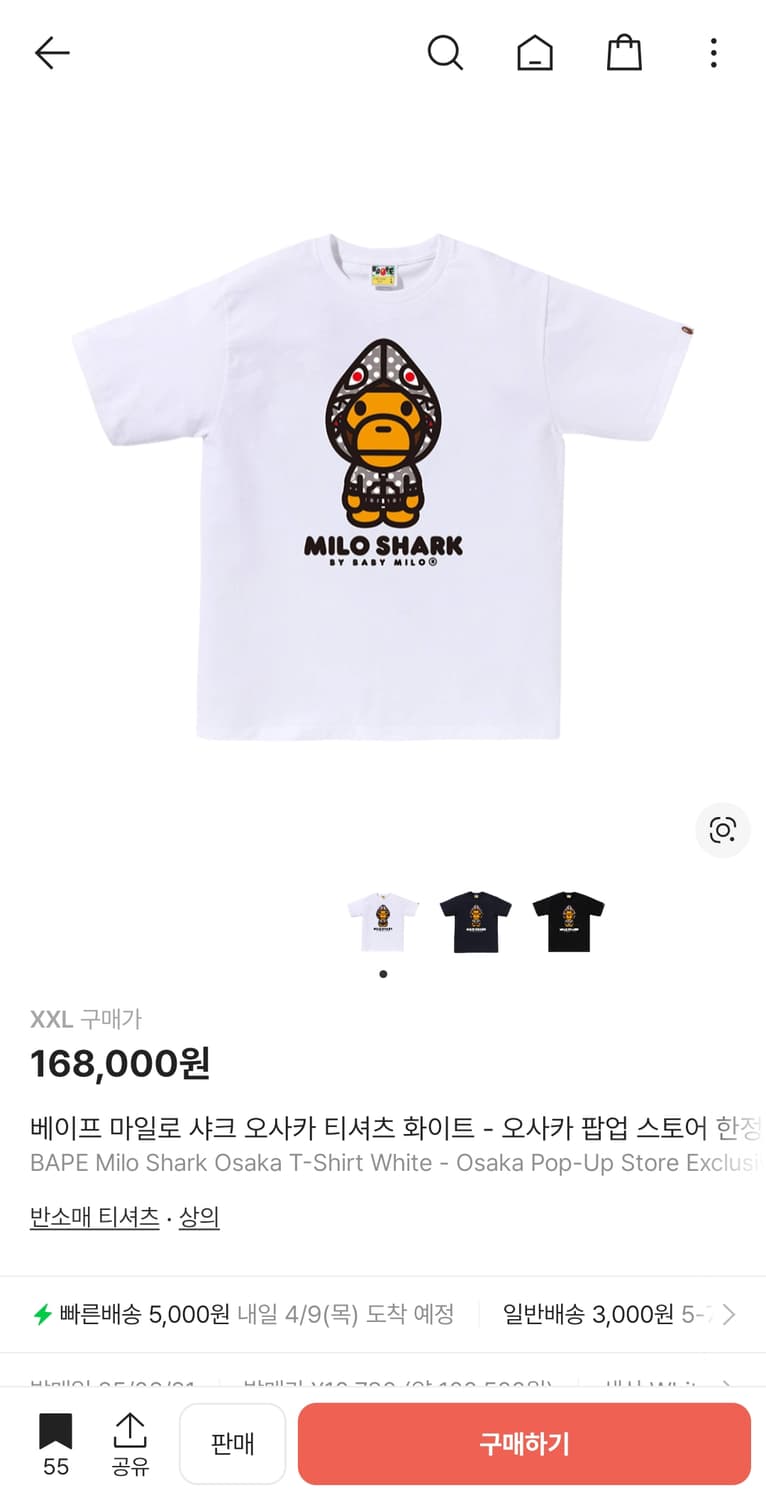Click the carousel page indicator dot
This screenshot has width=766, height=1500.
tap(383, 972)
